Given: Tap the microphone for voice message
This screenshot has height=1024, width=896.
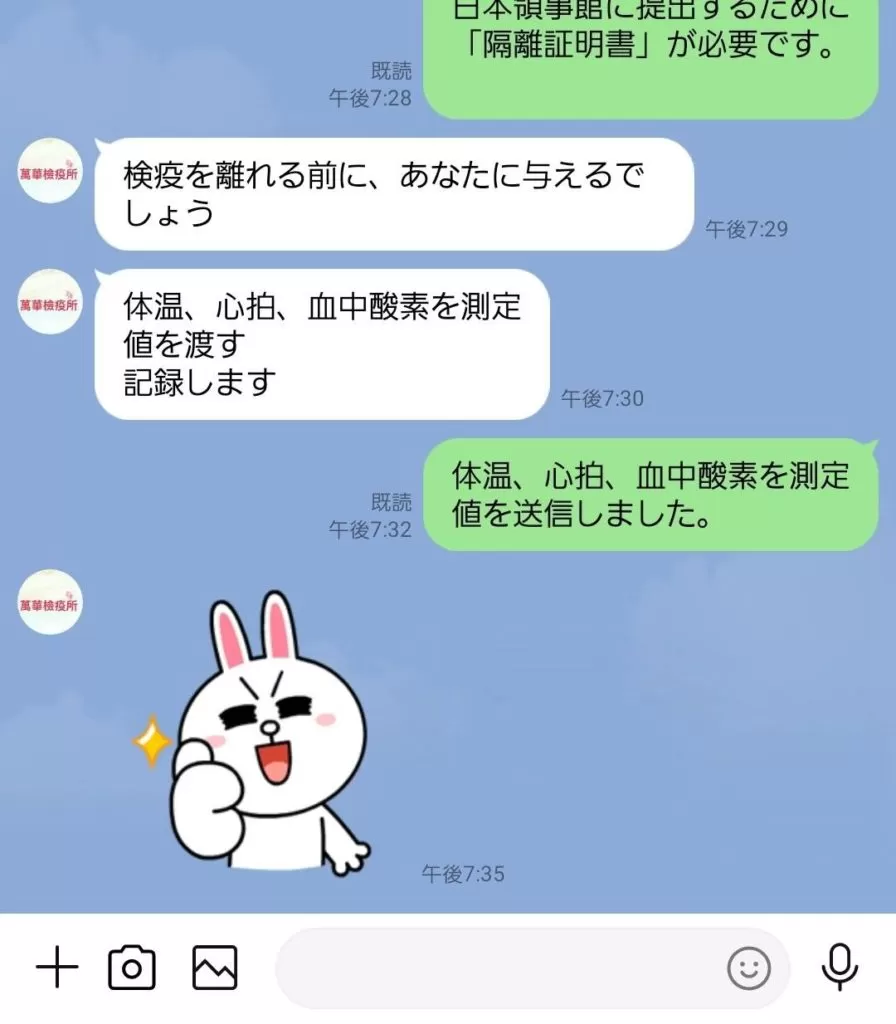Looking at the screenshot, I should (x=840, y=967).
